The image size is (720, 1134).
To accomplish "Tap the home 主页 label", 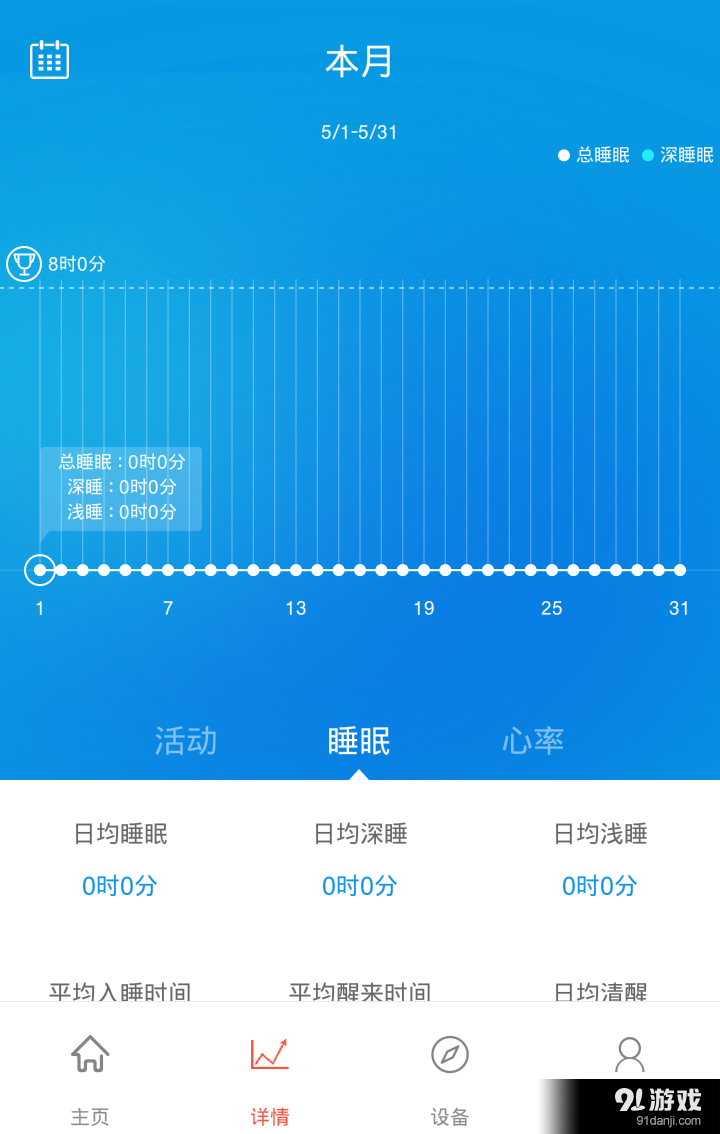I will (x=90, y=1116).
